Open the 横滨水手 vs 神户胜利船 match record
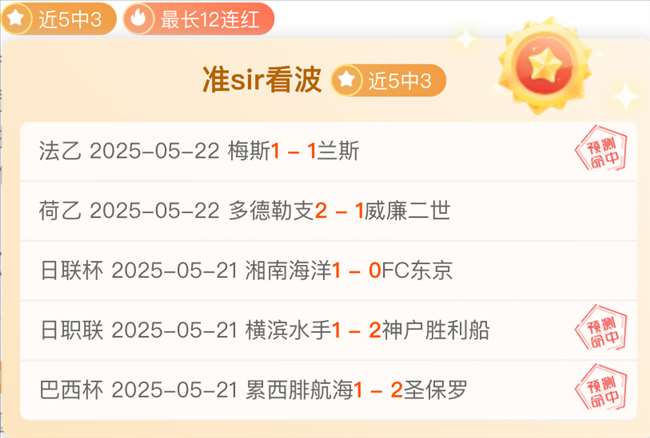 (300, 330)
